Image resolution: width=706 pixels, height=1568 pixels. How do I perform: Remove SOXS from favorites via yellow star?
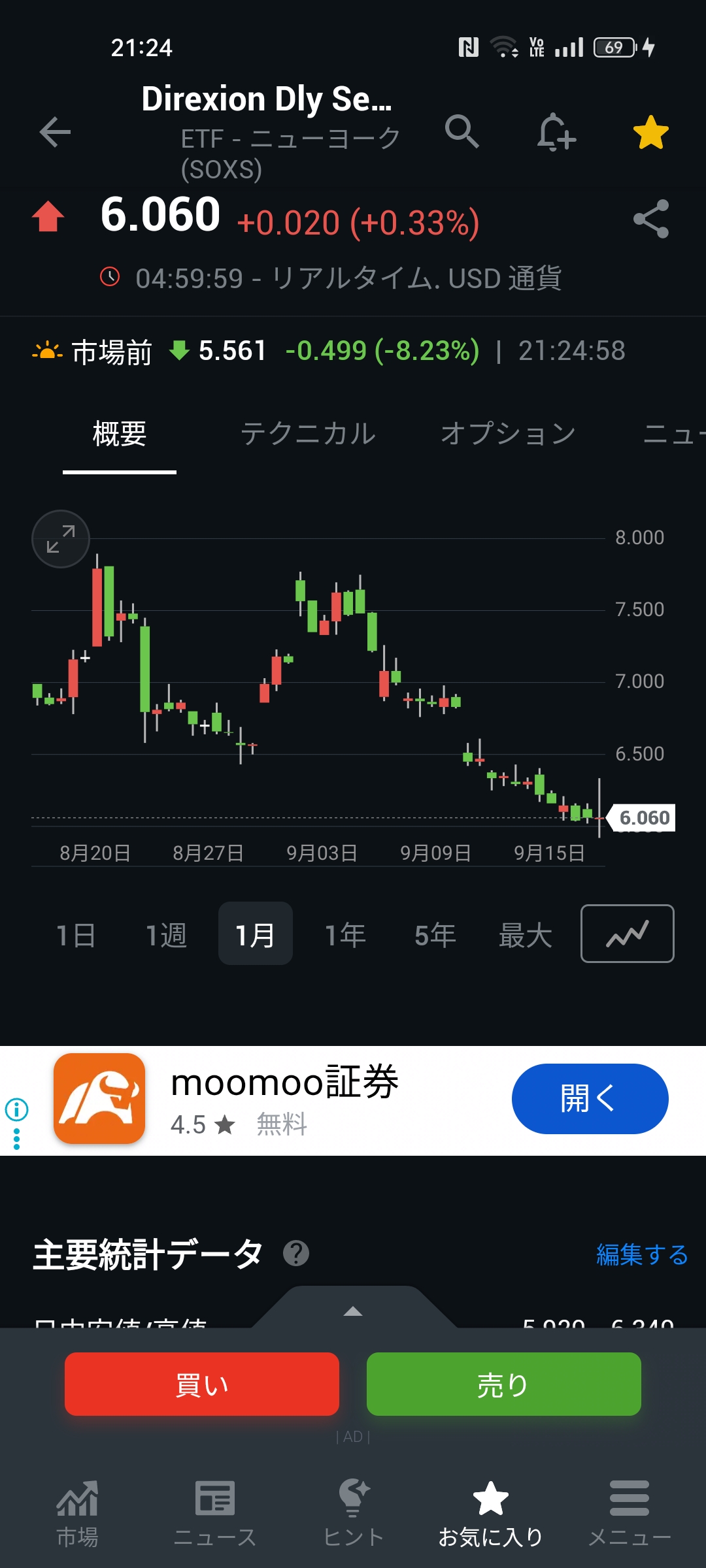(x=651, y=132)
